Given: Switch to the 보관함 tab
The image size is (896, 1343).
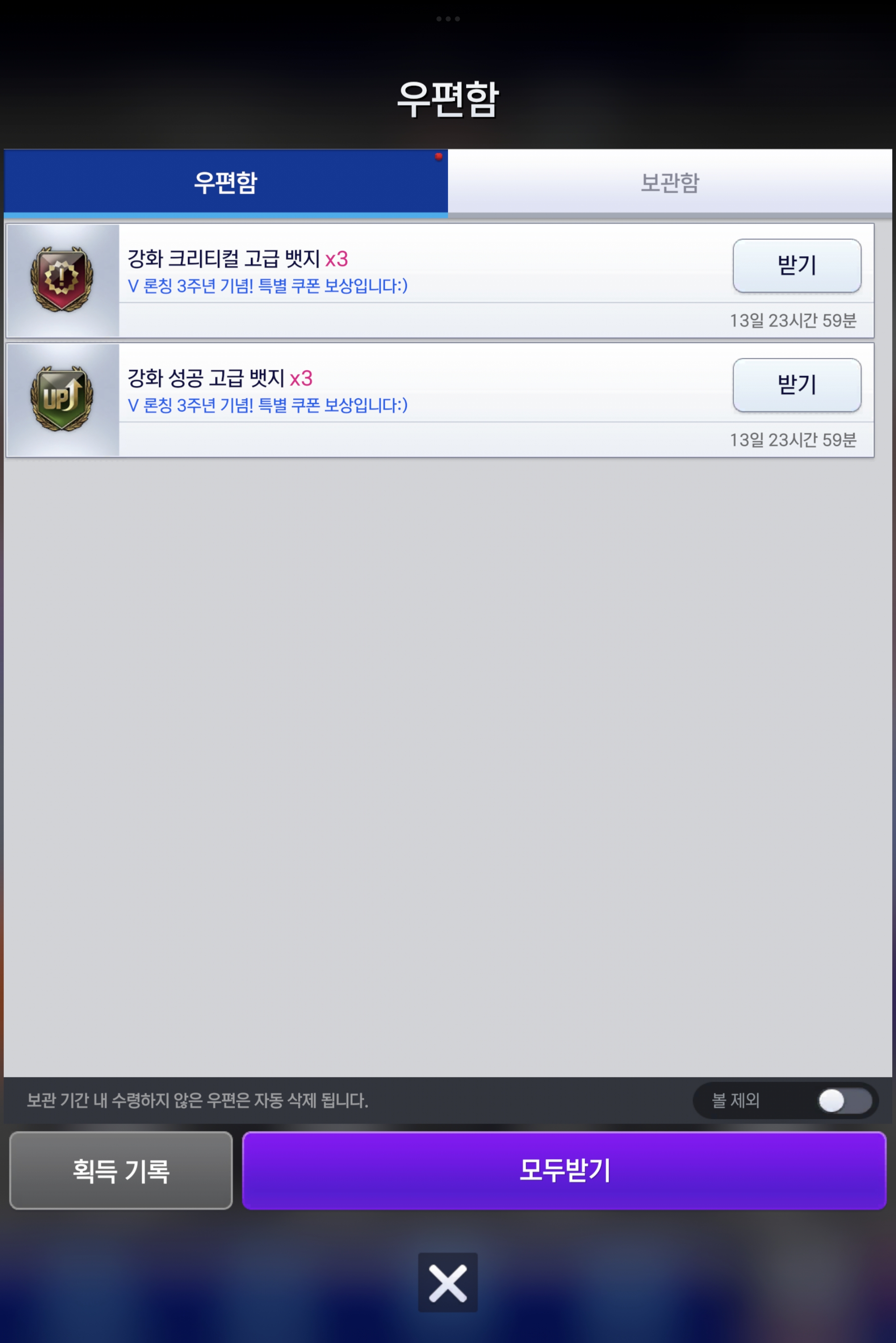Looking at the screenshot, I should coord(670,183).
